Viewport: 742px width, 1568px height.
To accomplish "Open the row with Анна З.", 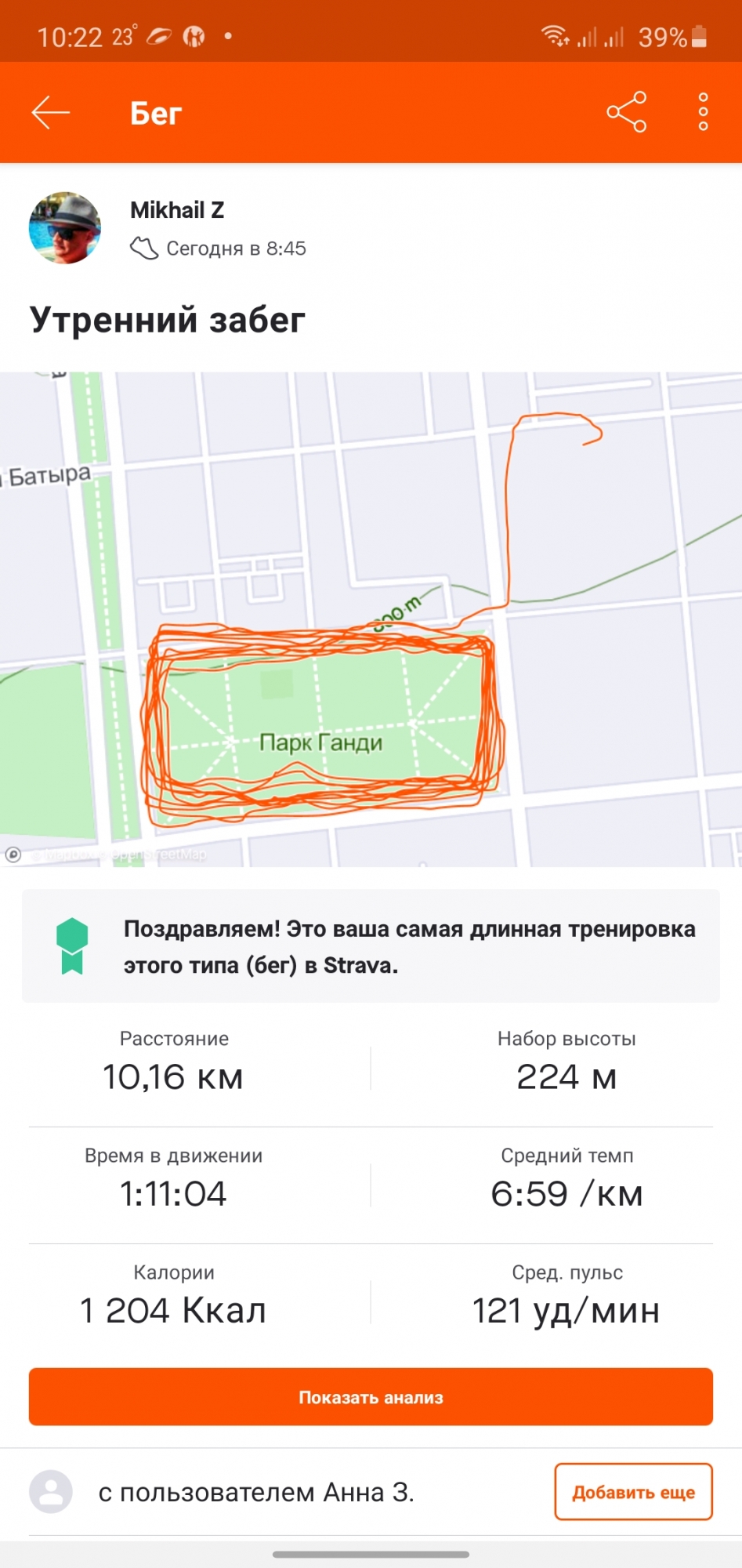I will point(255,1492).
